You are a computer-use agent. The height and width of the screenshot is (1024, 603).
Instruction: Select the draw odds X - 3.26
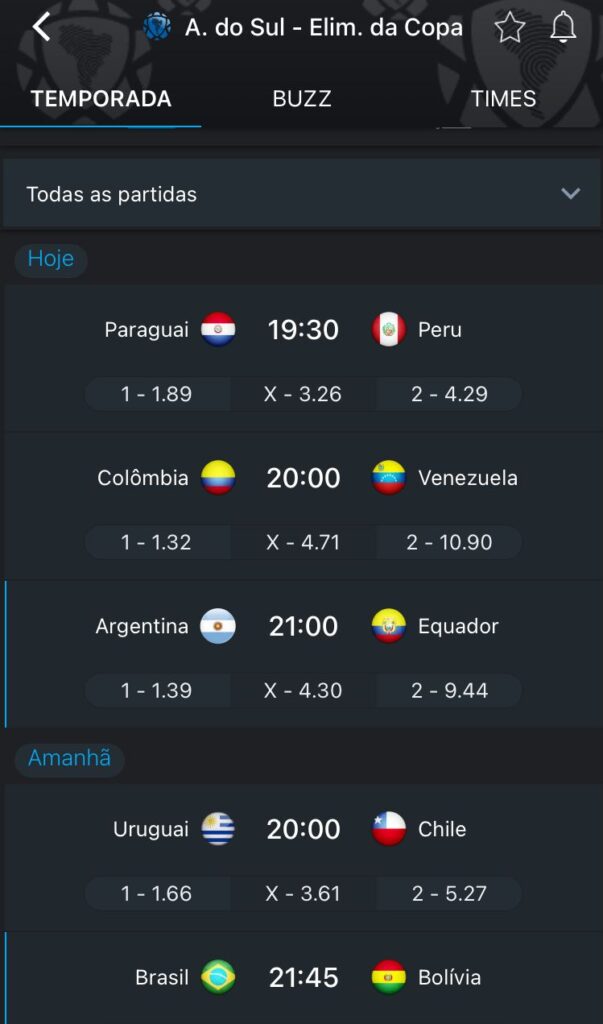tap(303, 394)
